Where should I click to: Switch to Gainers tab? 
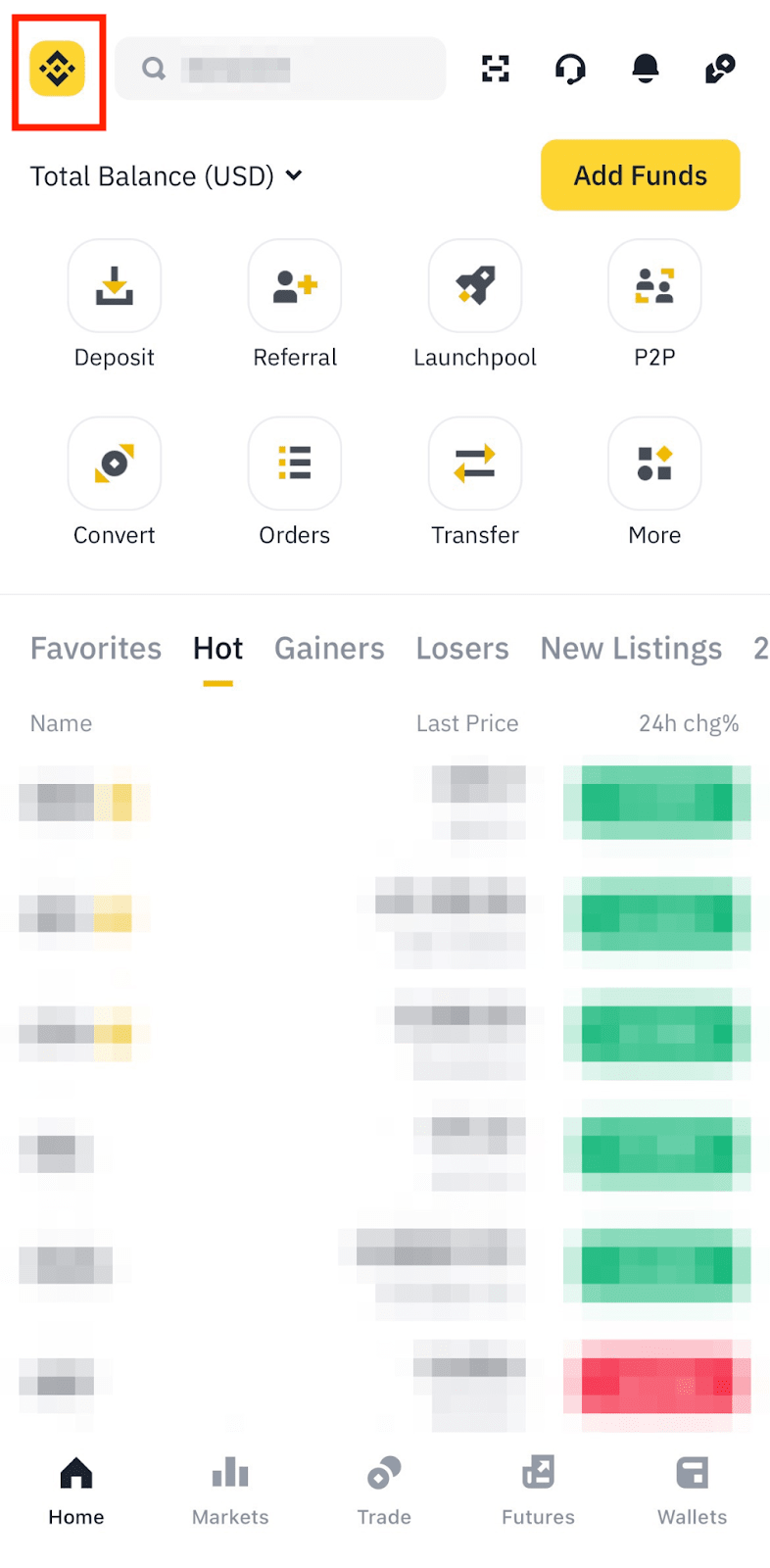pyautogui.click(x=329, y=649)
